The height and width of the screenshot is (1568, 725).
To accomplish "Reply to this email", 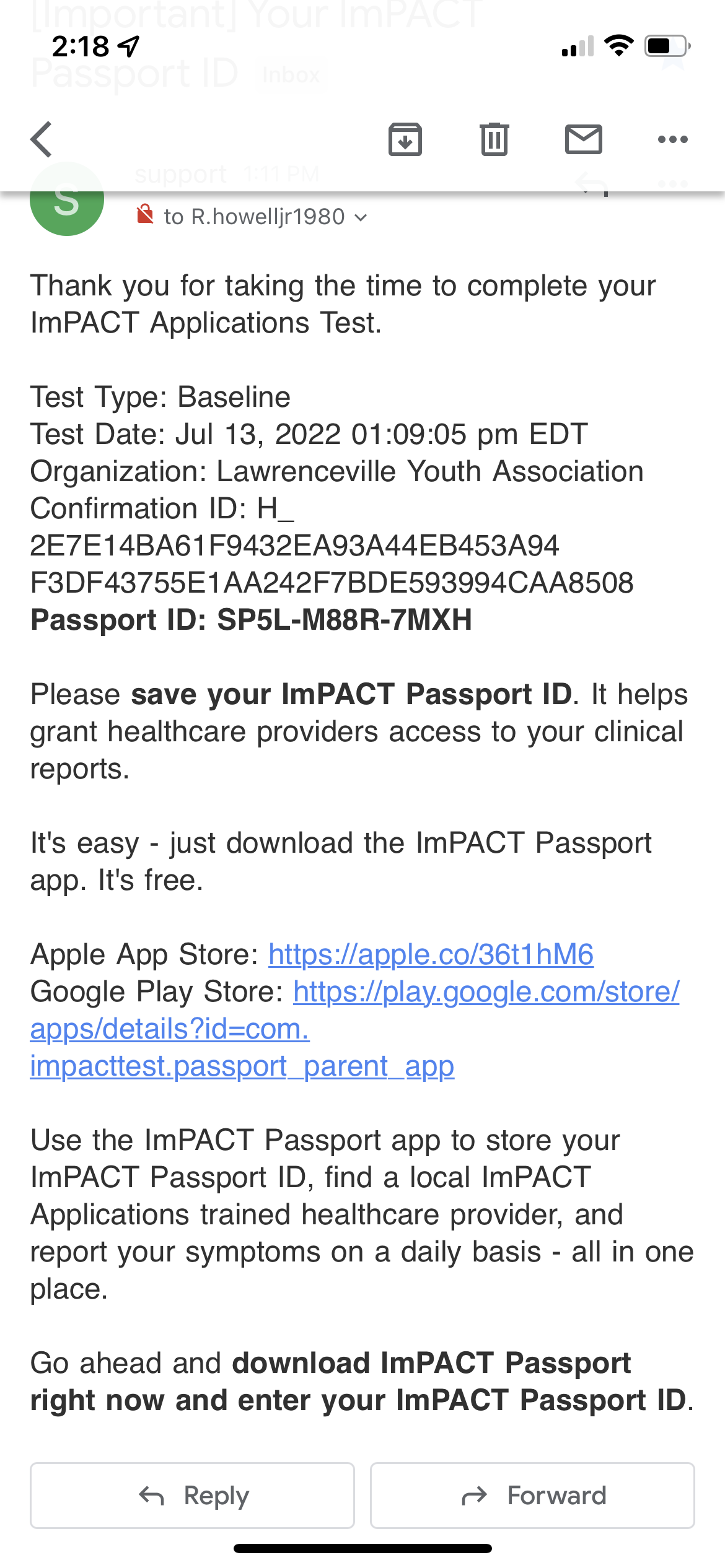I will click(193, 1496).
